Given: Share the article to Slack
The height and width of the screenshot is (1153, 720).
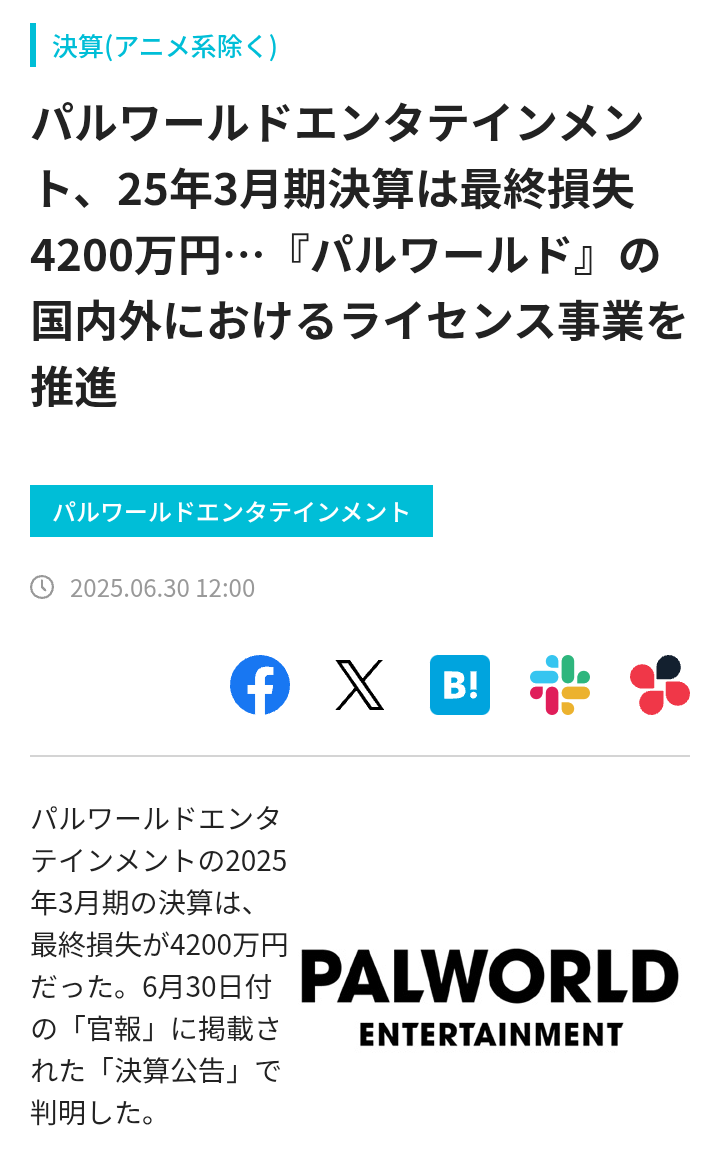Looking at the screenshot, I should pos(560,685).
